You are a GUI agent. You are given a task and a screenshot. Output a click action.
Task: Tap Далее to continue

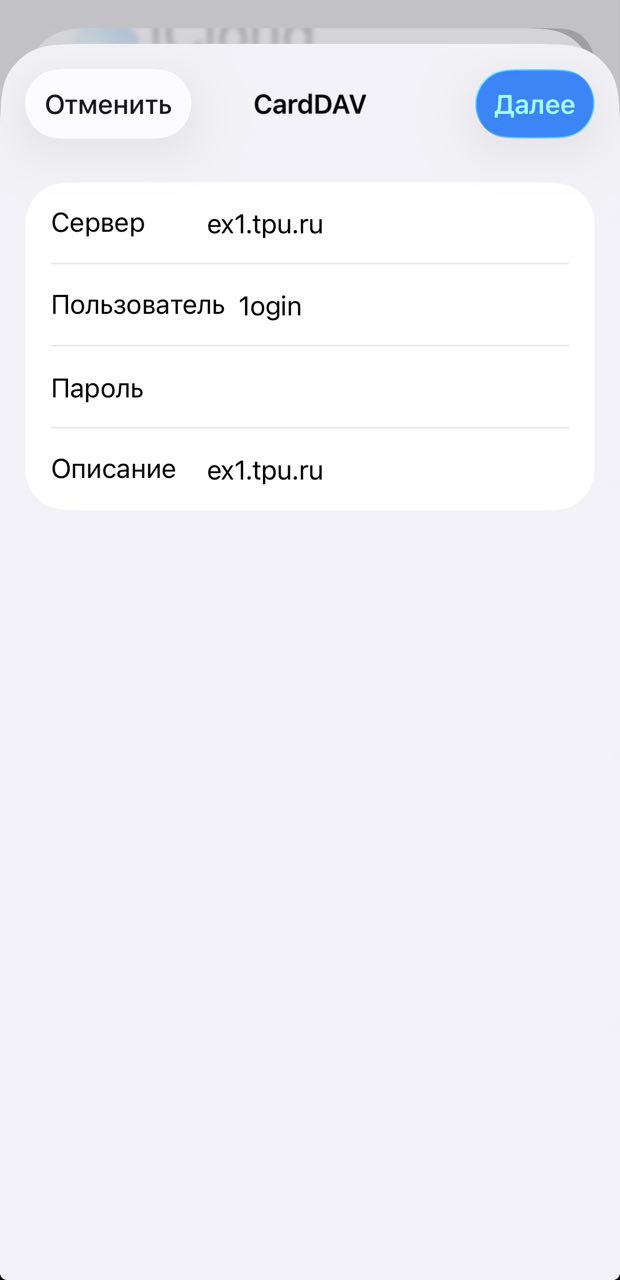click(534, 104)
